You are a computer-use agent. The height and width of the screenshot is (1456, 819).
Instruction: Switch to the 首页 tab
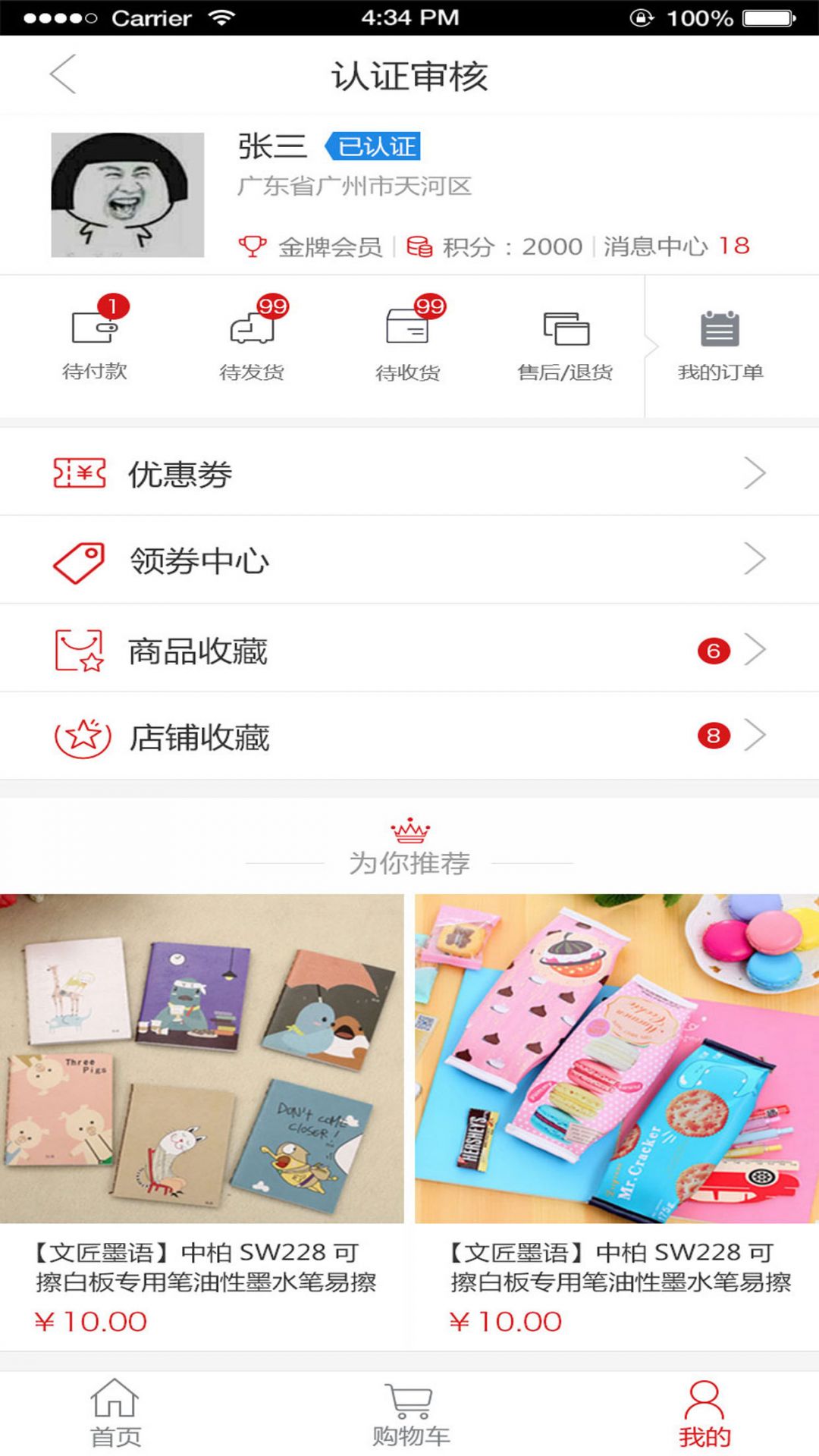point(115,1414)
